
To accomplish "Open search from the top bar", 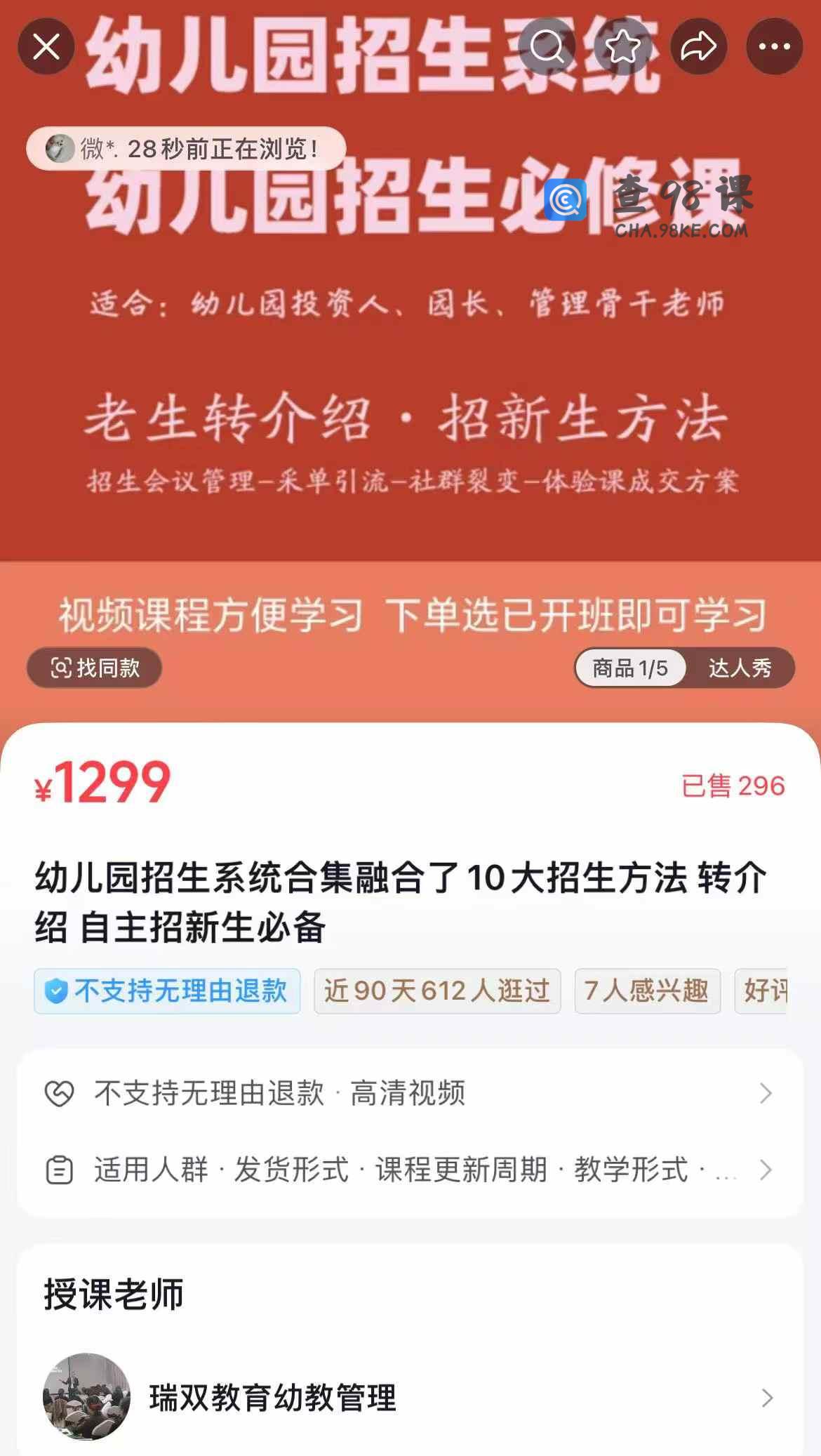I will coord(547,47).
